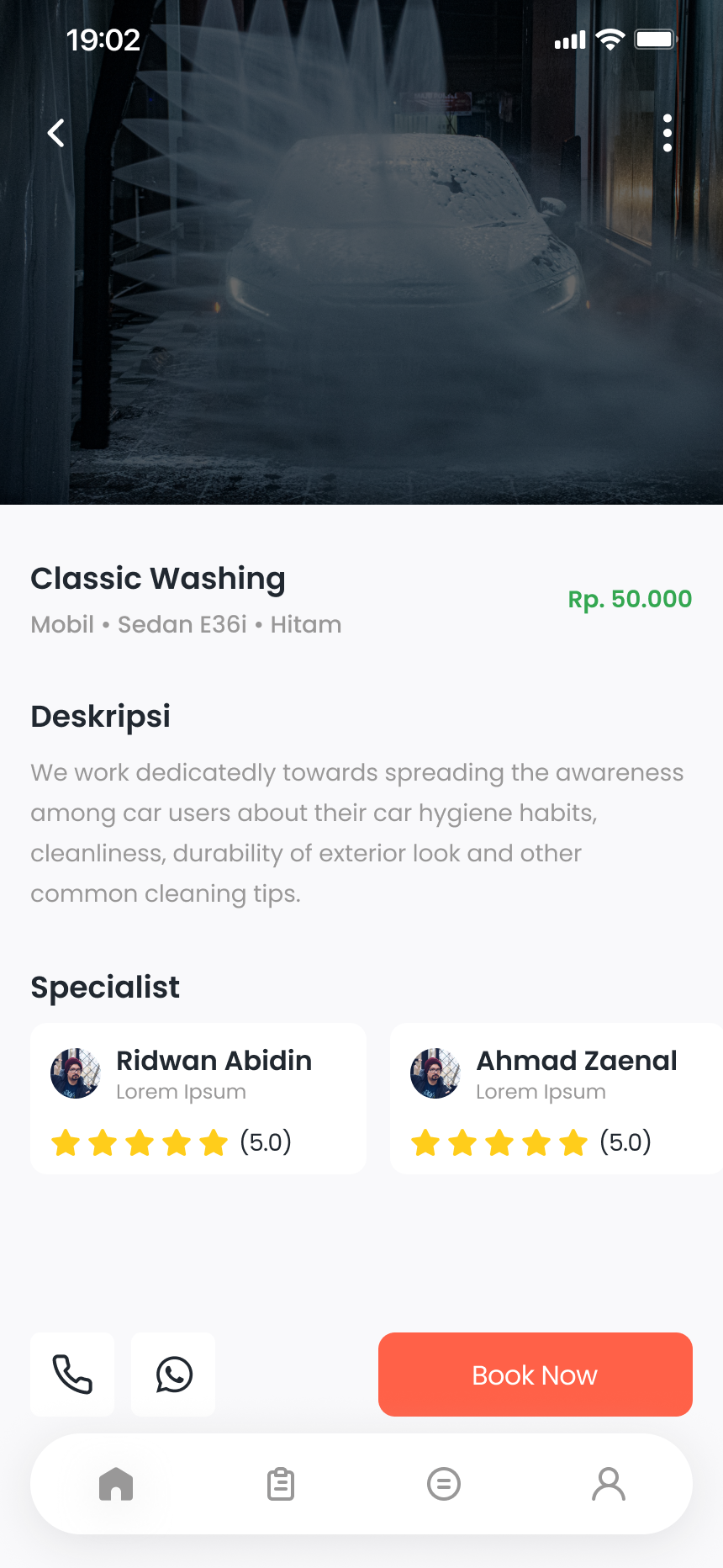Tap the battery indicator in status bar

click(654, 38)
